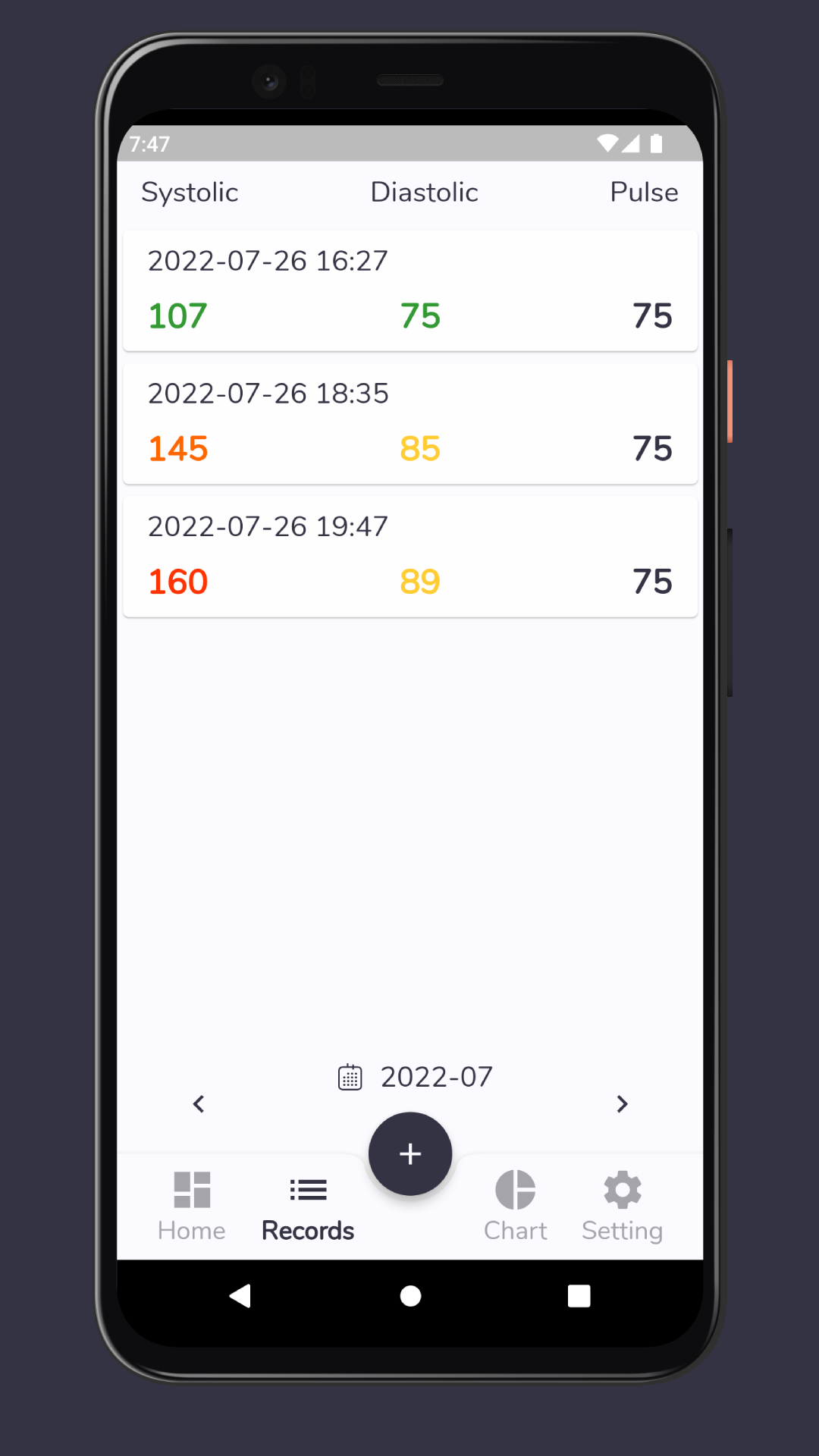Open the Setting tab
Image resolution: width=819 pixels, height=1456 pixels.
coord(623,1207)
